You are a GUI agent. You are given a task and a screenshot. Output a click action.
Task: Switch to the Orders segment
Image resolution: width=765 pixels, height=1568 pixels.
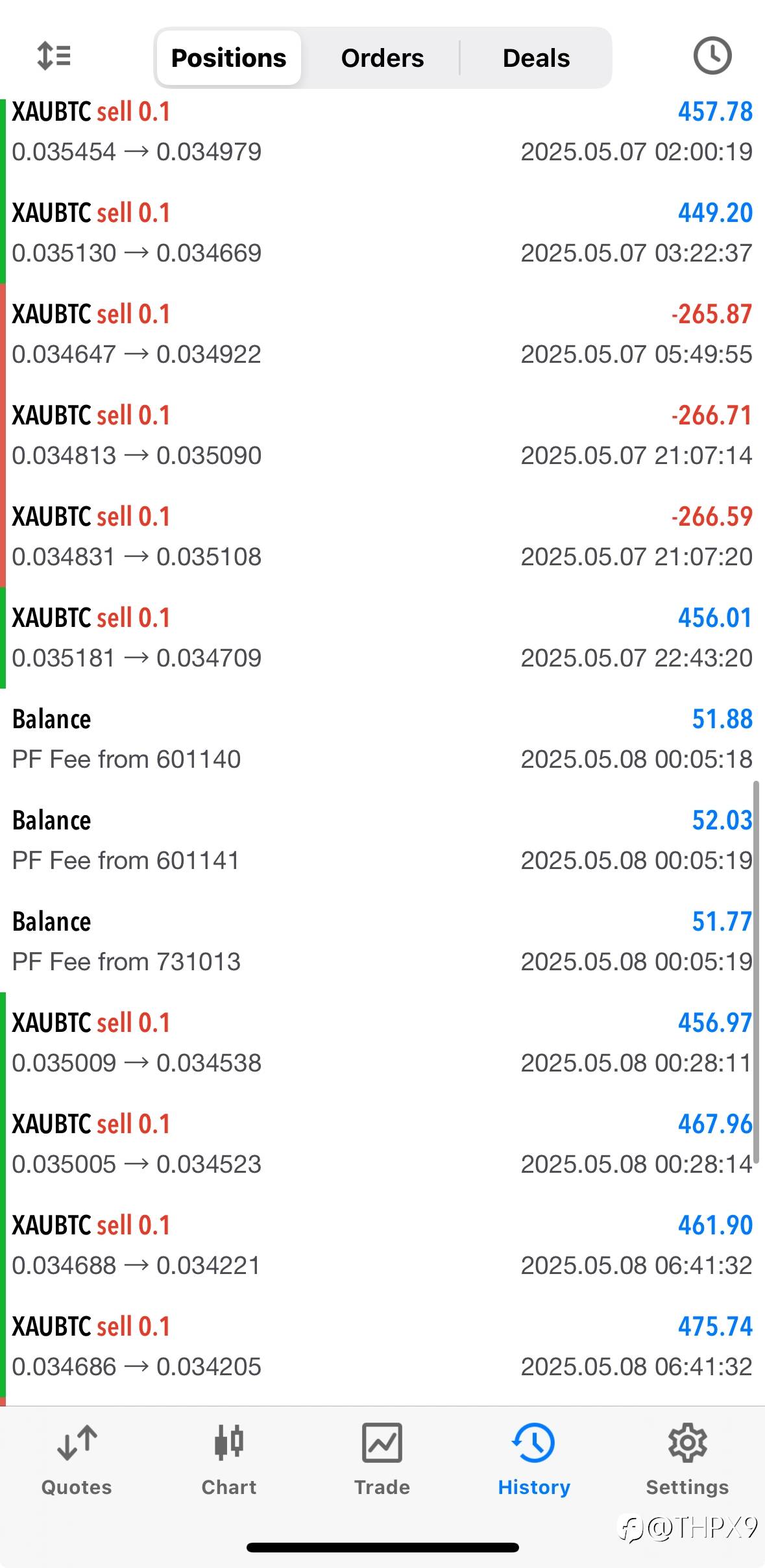point(382,58)
